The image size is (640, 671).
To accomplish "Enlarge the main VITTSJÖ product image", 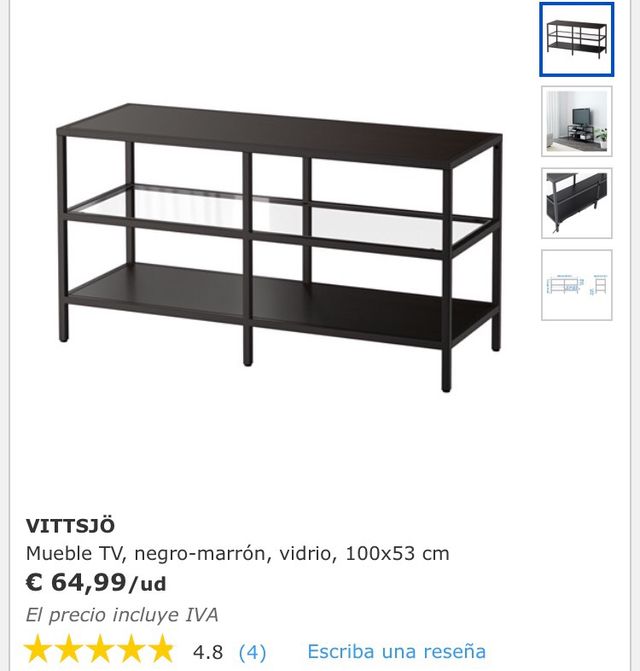I will pyautogui.click(x=279, y=245).
